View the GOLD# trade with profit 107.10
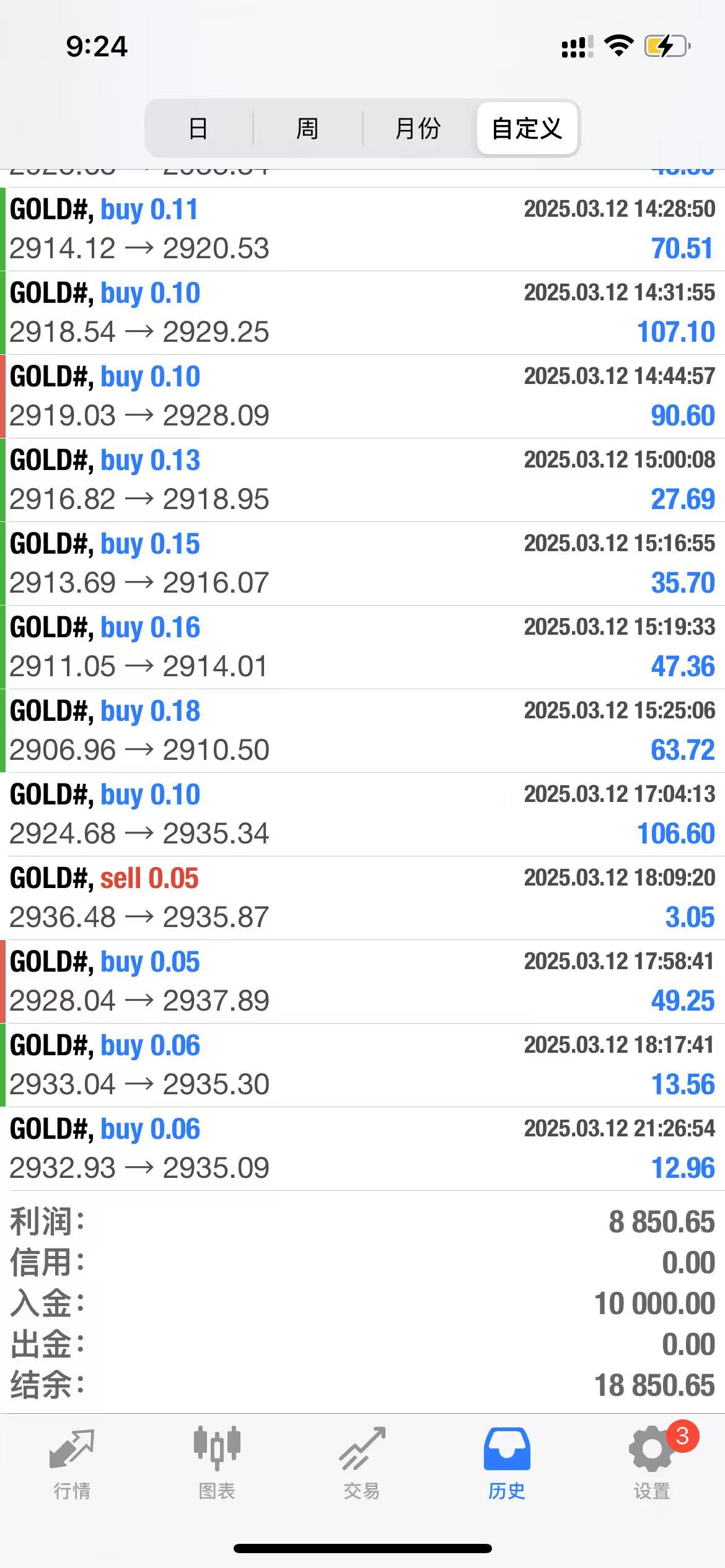The width and height of the screenshot is (725, 1568). [x=362, y=313]
